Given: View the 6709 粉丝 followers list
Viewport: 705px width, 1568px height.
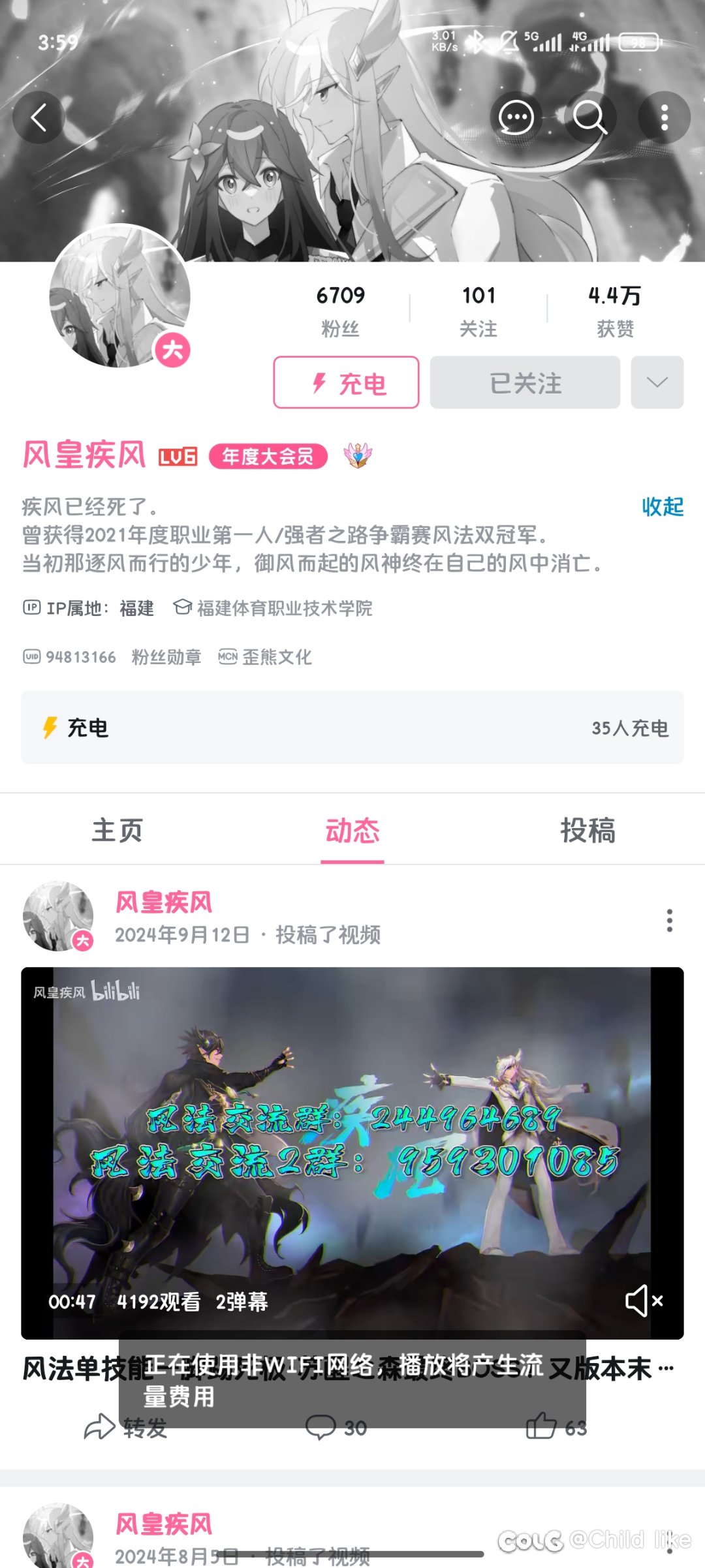Looking at the screenshot, I should click(x=341, y=311).
